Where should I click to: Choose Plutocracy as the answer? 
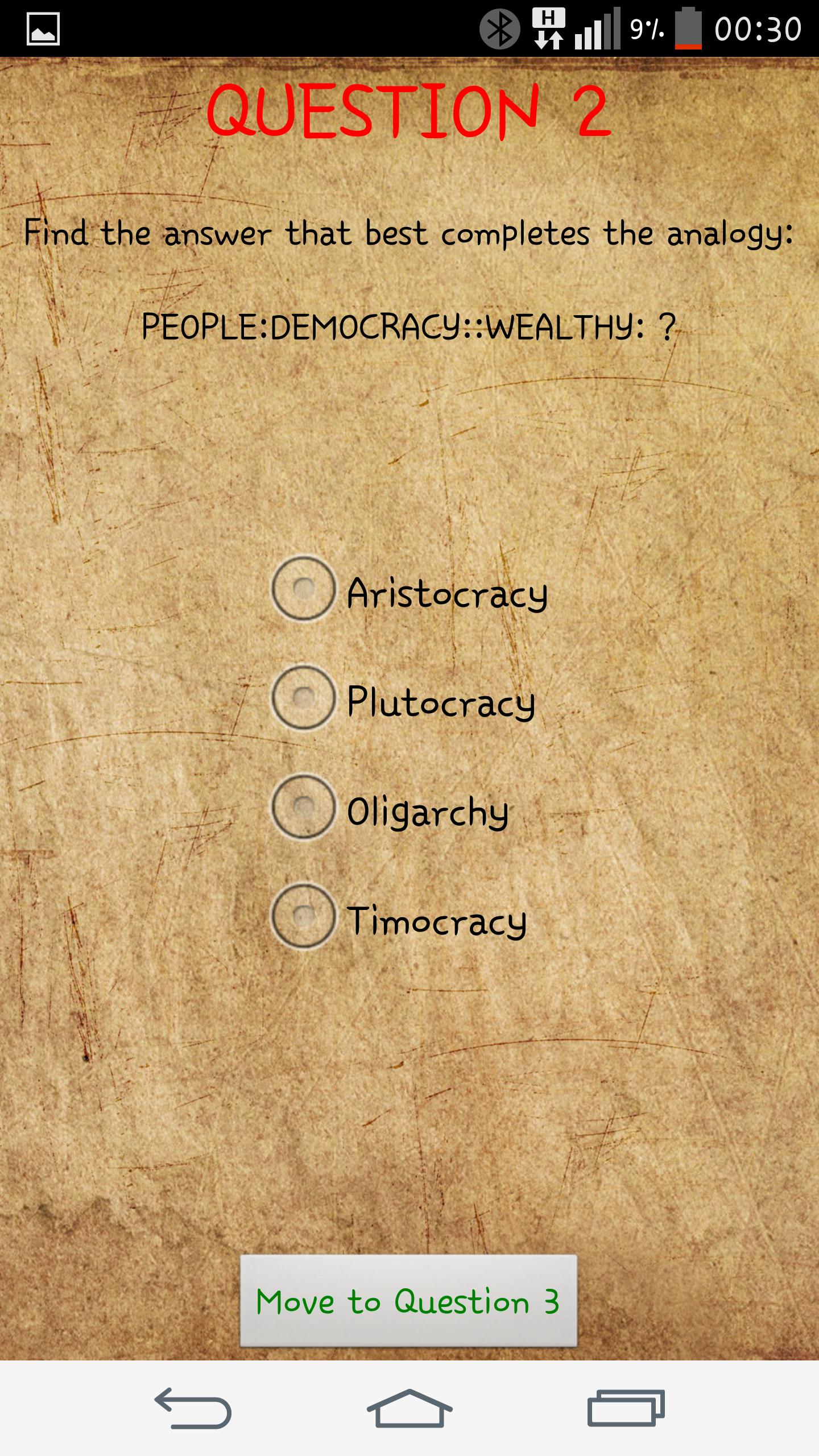[x=304, y=698]
